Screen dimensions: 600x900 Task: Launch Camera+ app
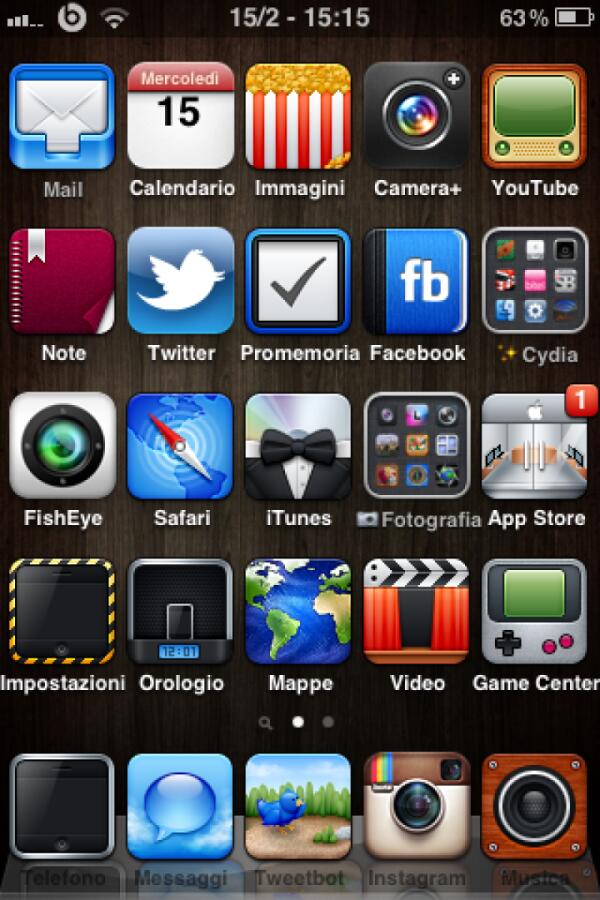tap(416, 116)
